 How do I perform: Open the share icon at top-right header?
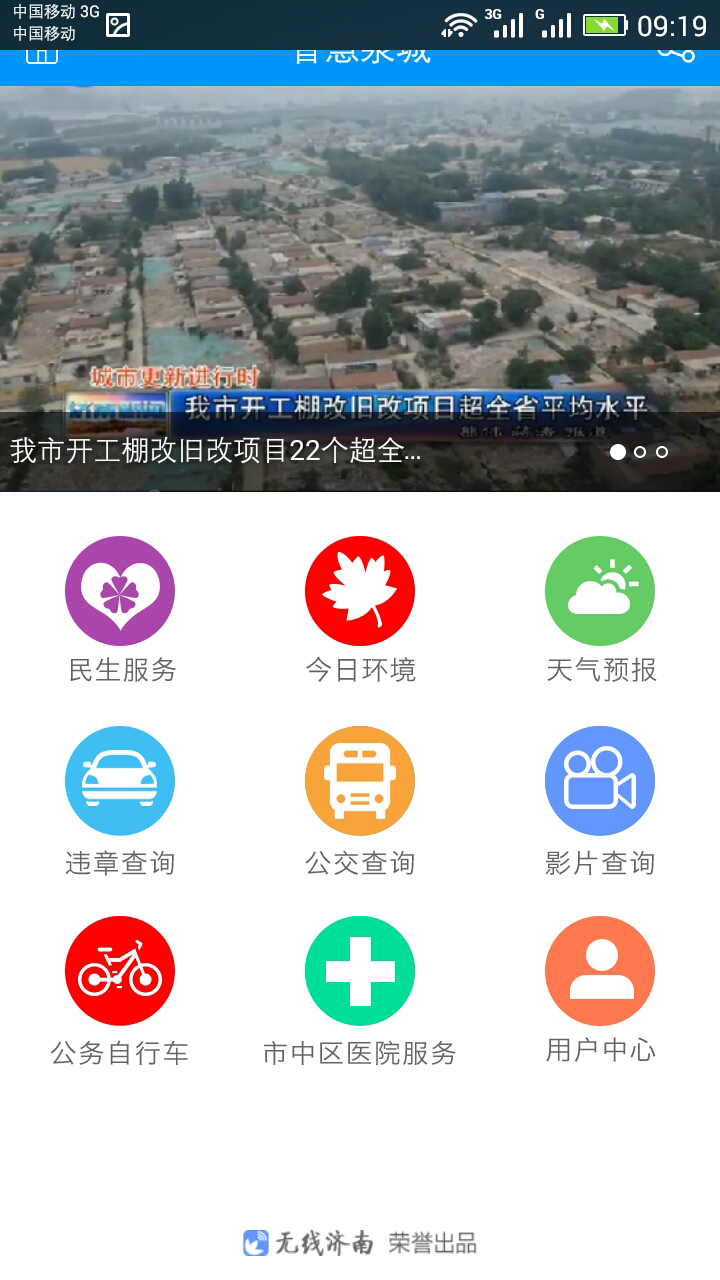point(675,52)
